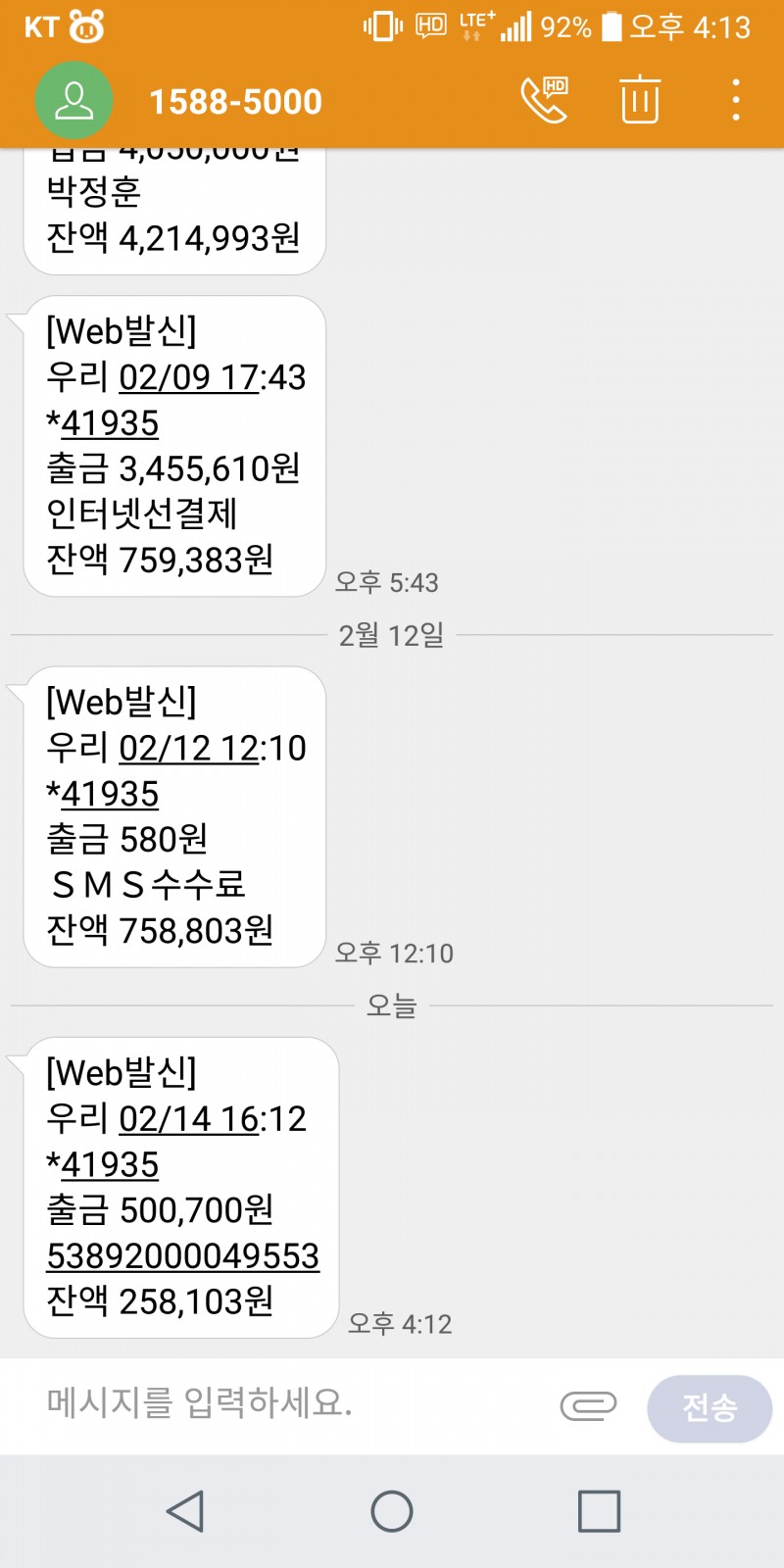
Task: Focus the message input field
Action: click(x=284, y=1403)
